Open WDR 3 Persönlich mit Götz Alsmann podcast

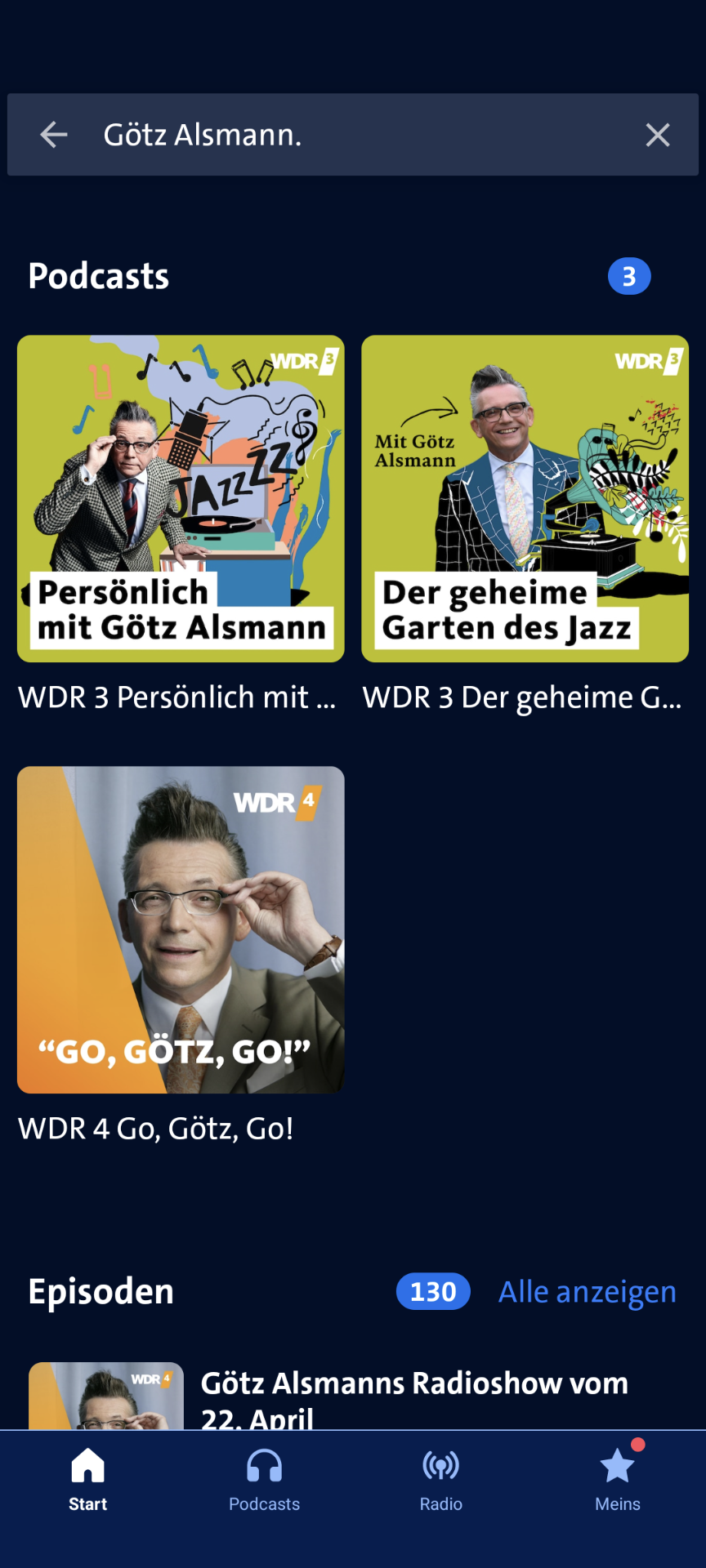181,499
